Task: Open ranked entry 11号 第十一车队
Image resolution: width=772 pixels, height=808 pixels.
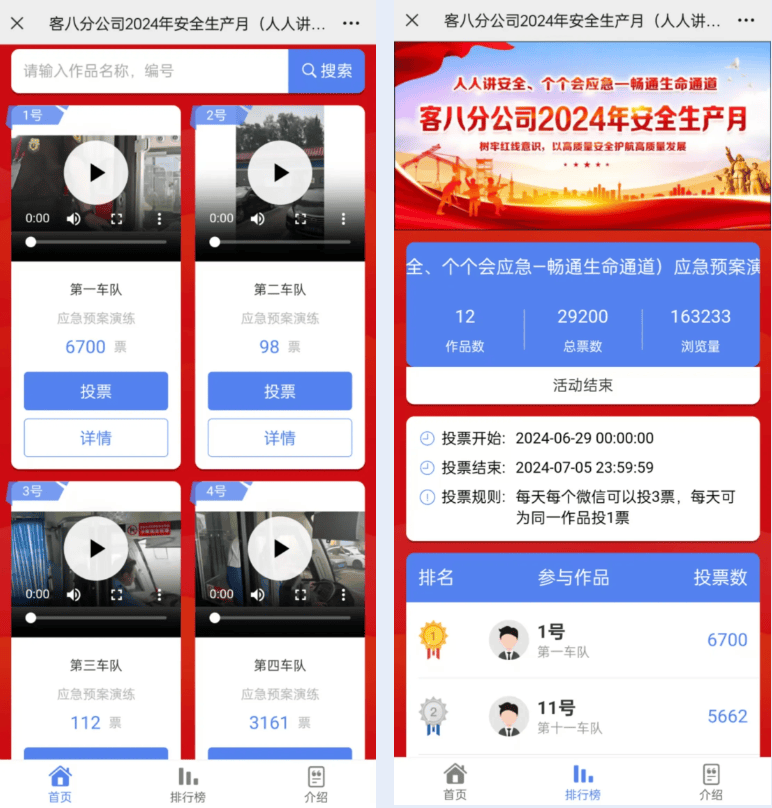Action: 582,716
